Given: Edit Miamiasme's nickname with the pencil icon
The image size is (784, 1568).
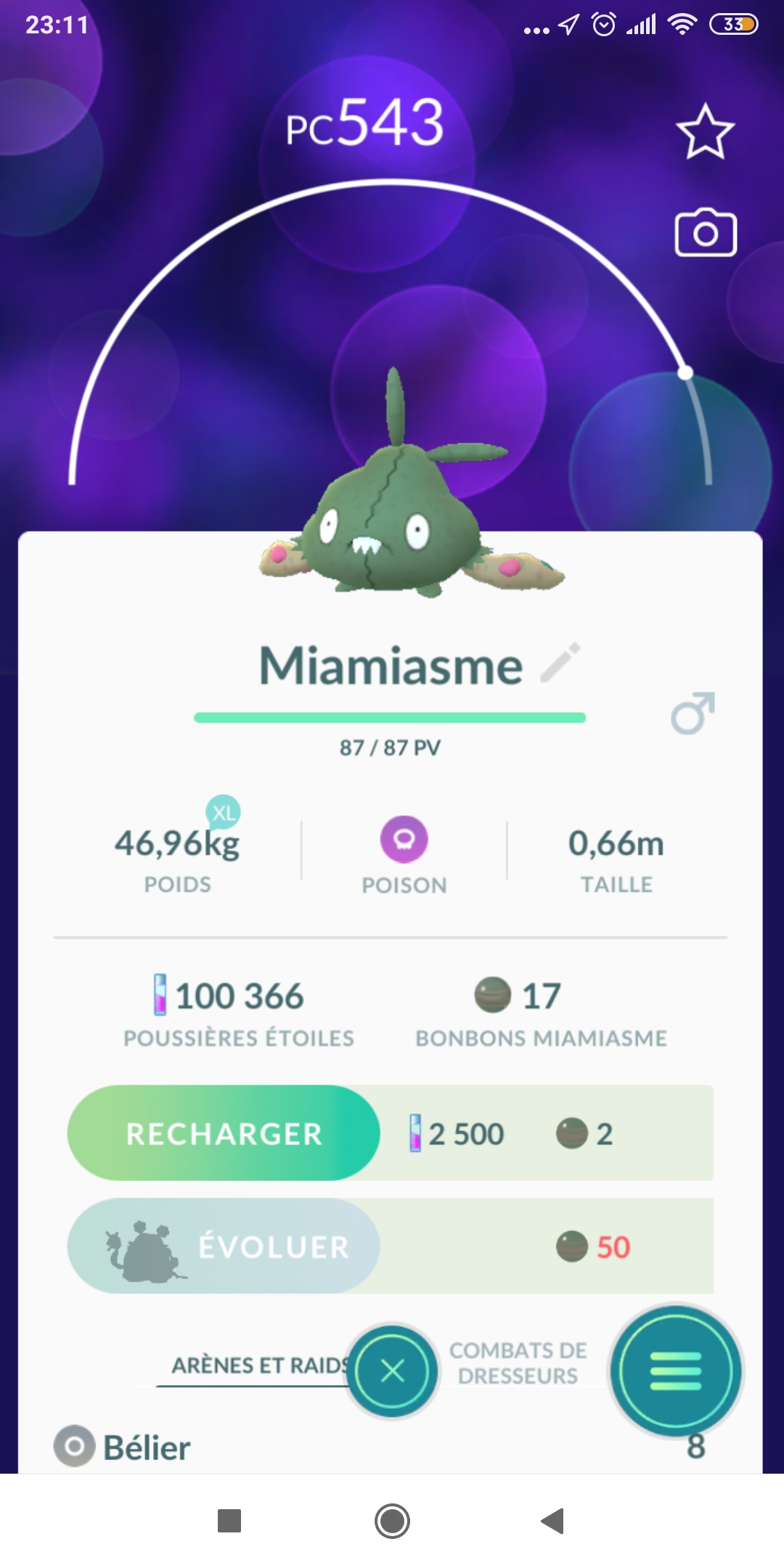Looking at the screenshot, I should (561, 662).
